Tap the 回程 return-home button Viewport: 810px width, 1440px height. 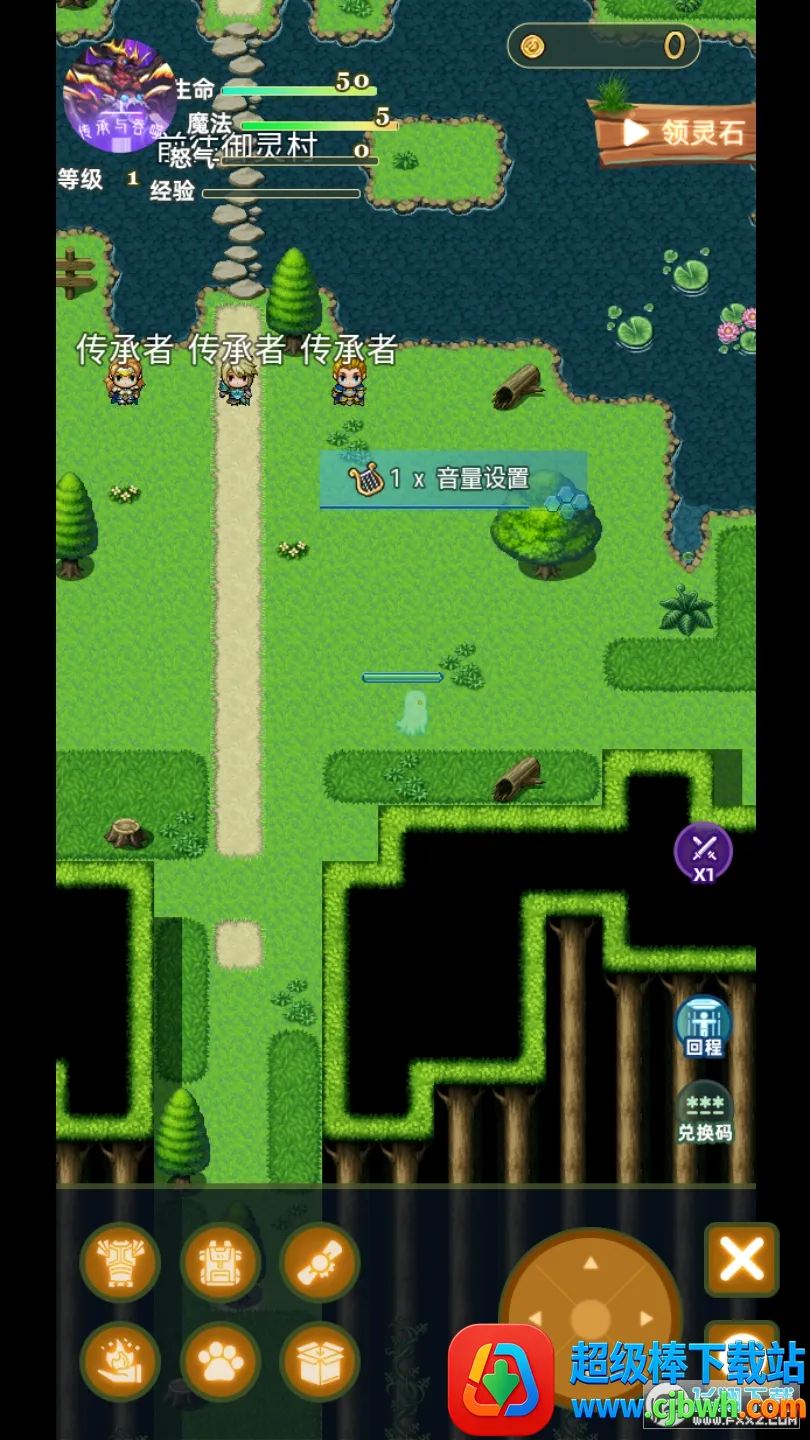(x=703, y=1027)
